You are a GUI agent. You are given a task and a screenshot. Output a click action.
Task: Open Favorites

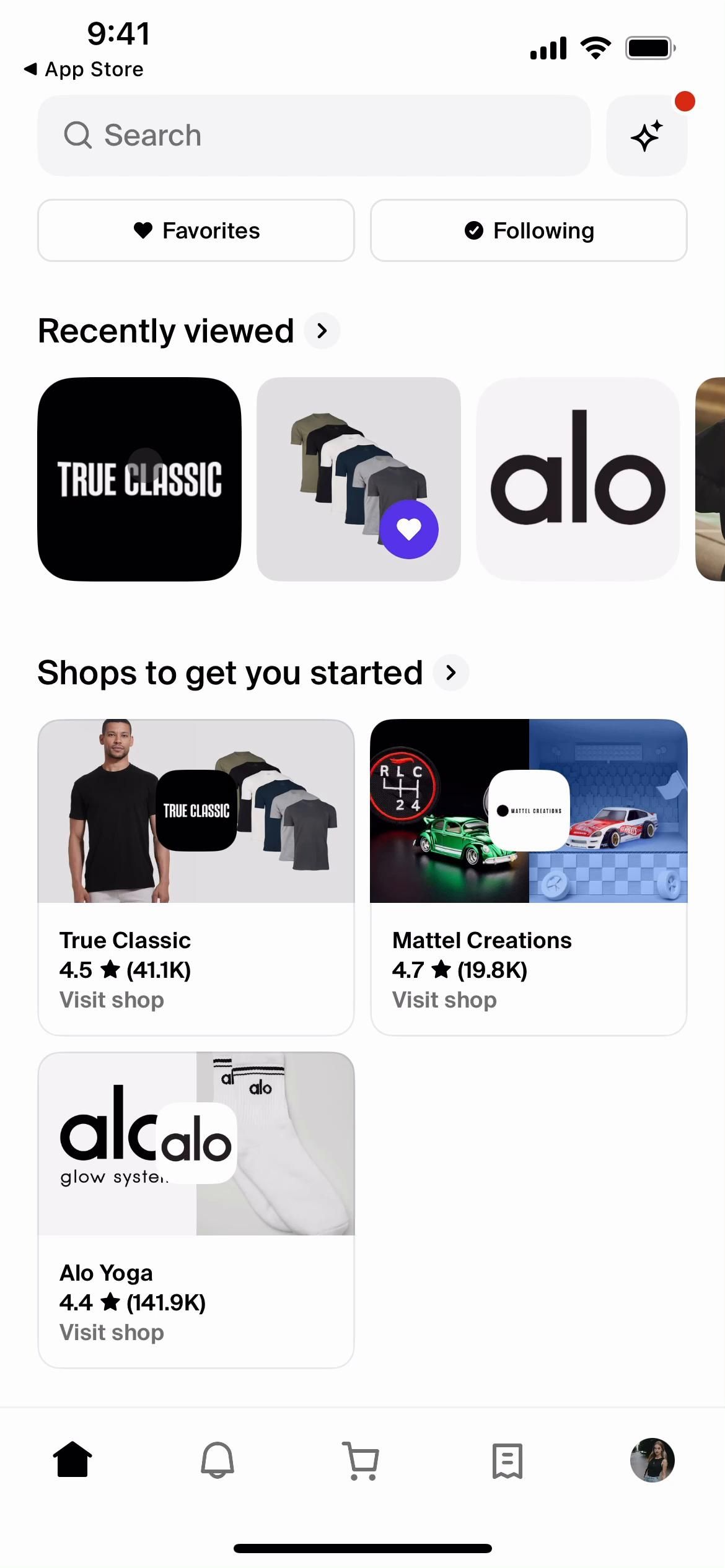point(196,230)
